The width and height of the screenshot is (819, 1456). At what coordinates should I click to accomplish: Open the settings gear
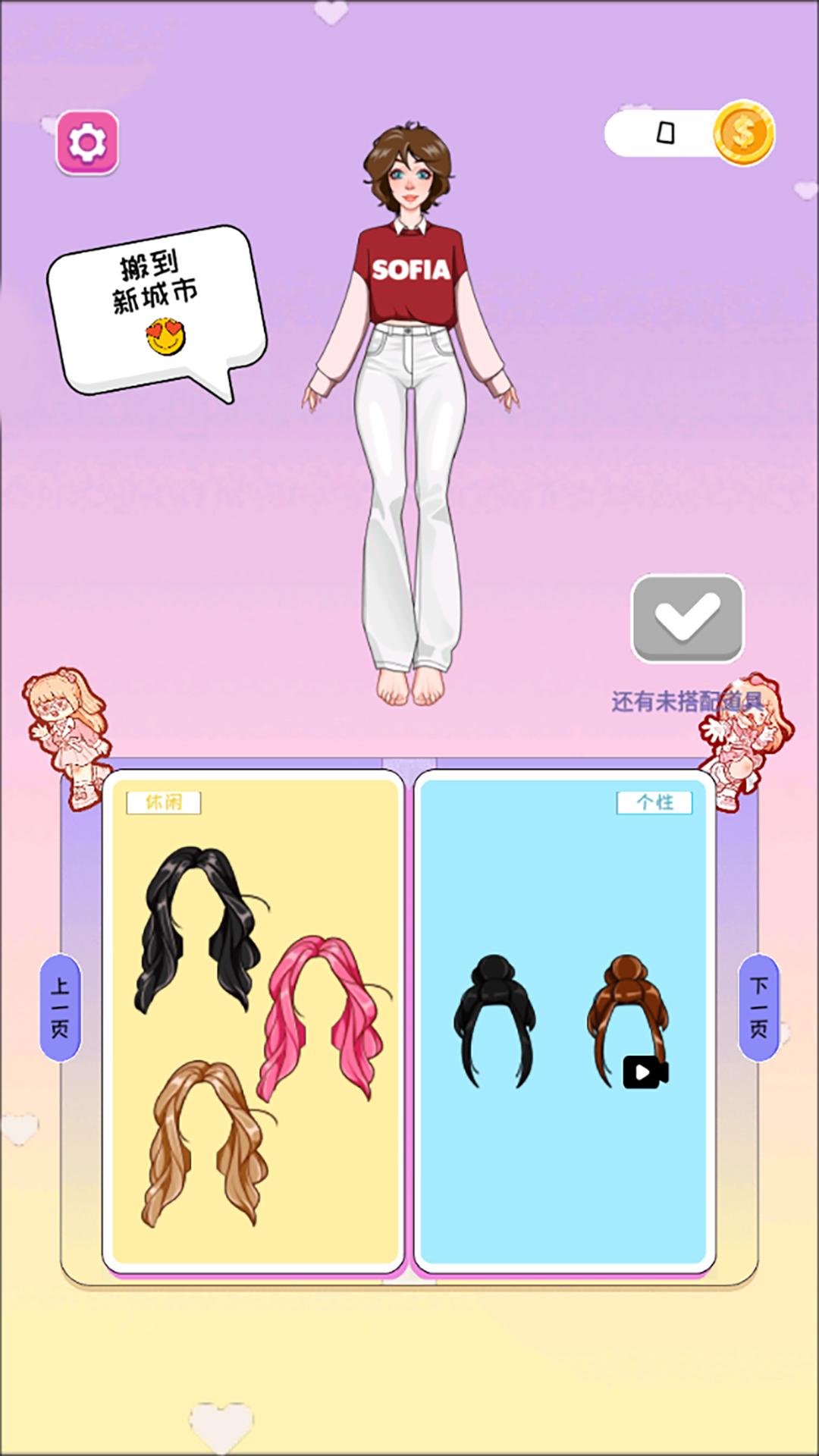pos(87,143)
